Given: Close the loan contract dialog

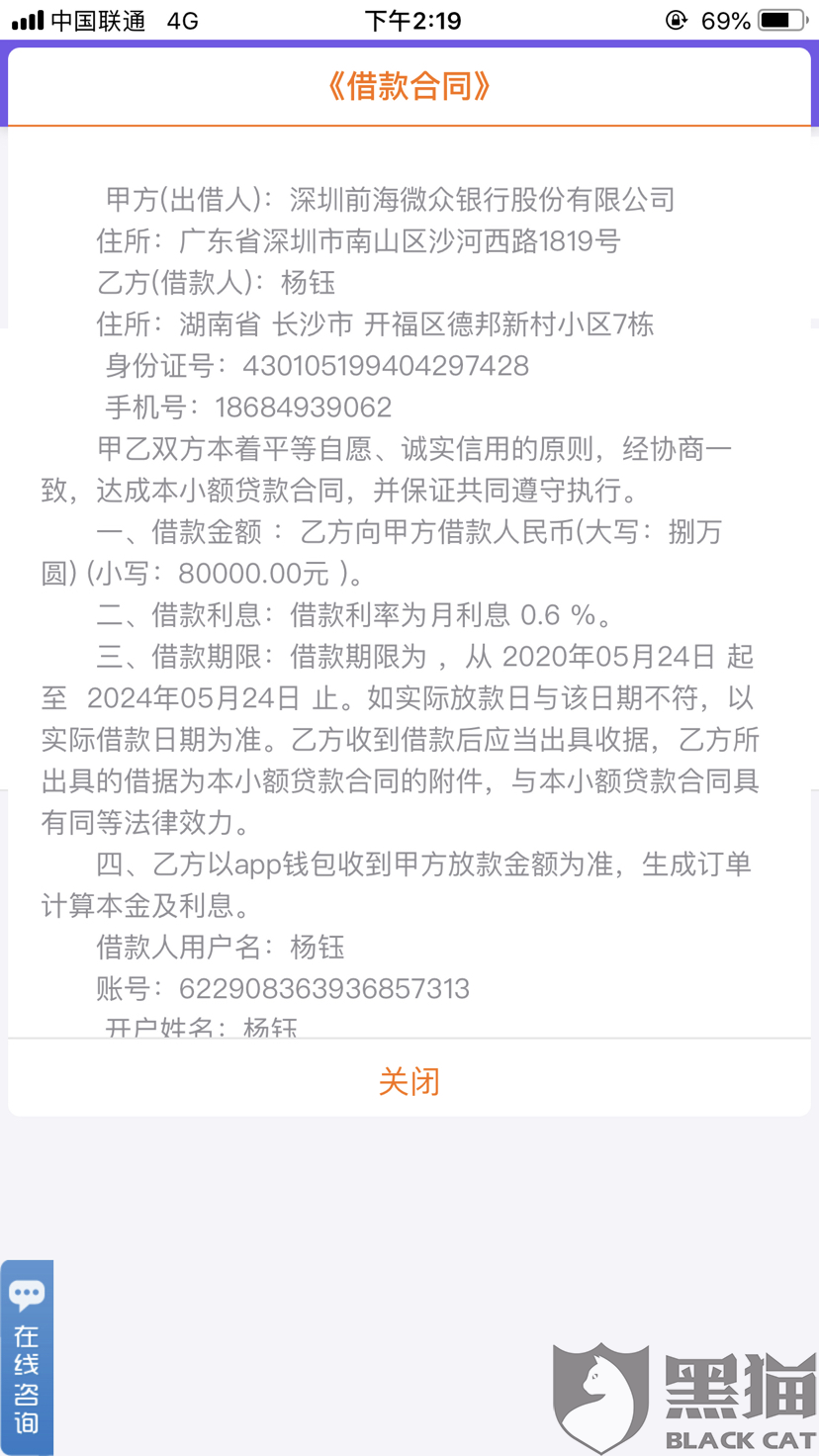Looking at the screenshot, I should [409, 1081].
